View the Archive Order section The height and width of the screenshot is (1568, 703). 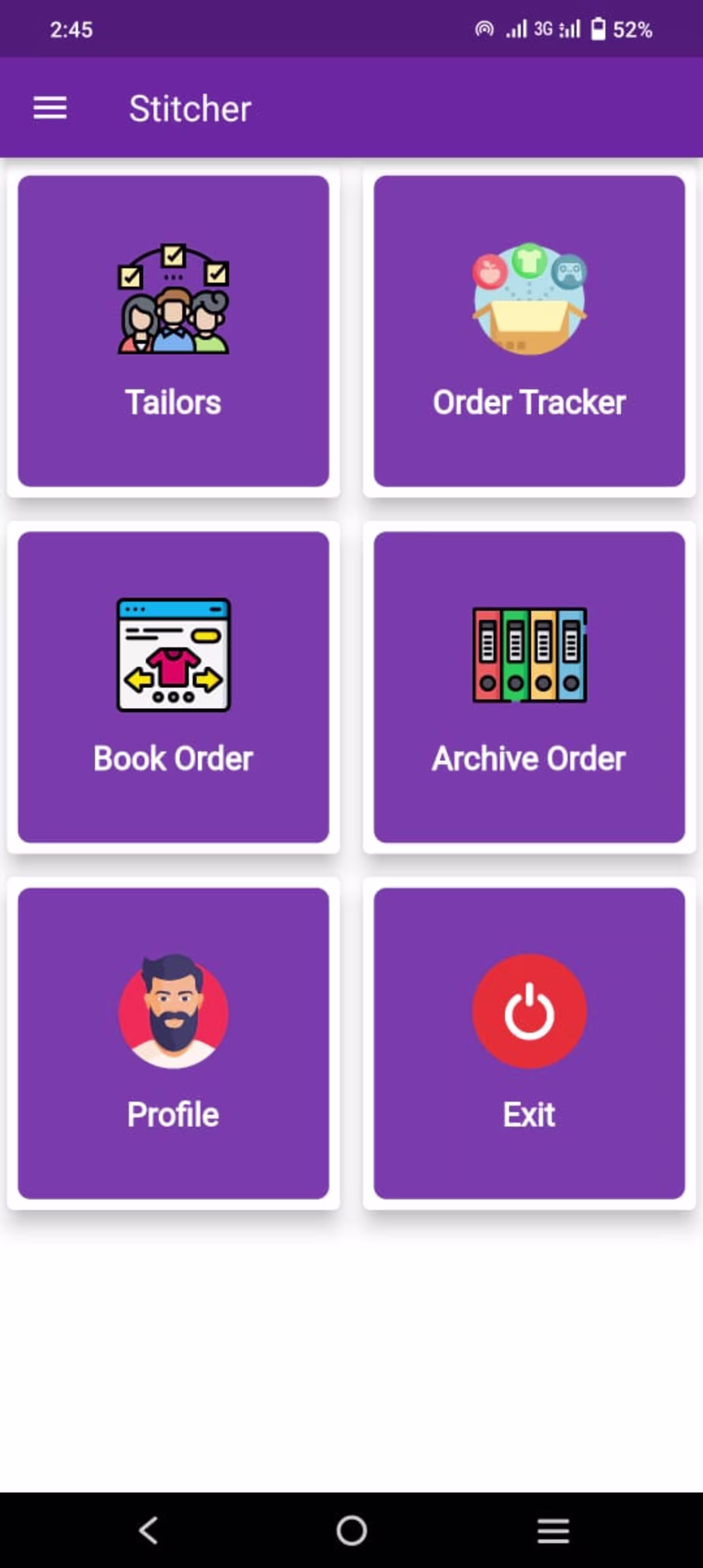pos(529,687)
